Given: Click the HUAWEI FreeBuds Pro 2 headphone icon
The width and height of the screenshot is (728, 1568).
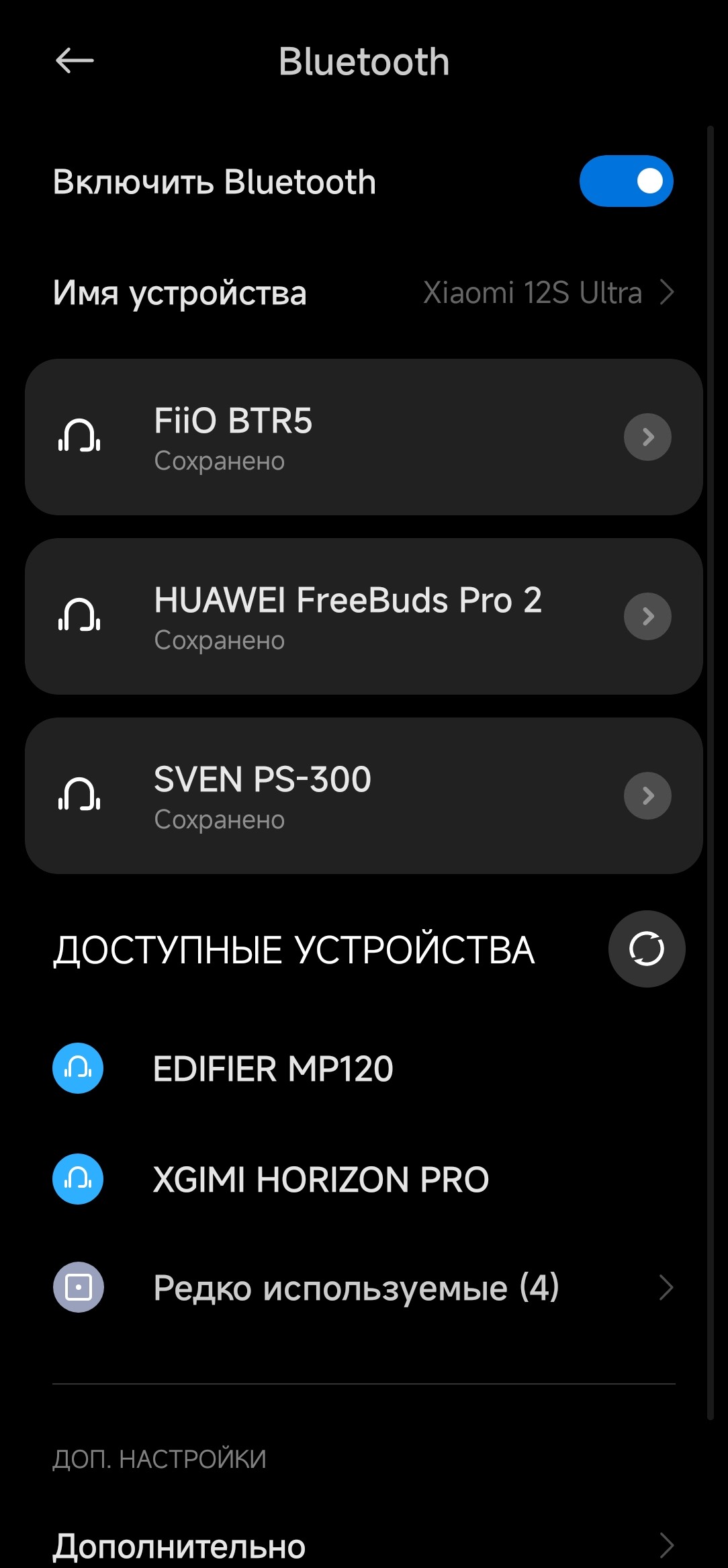Looking at the screenshot, I should pyautogui.click(x=79, y=617).
